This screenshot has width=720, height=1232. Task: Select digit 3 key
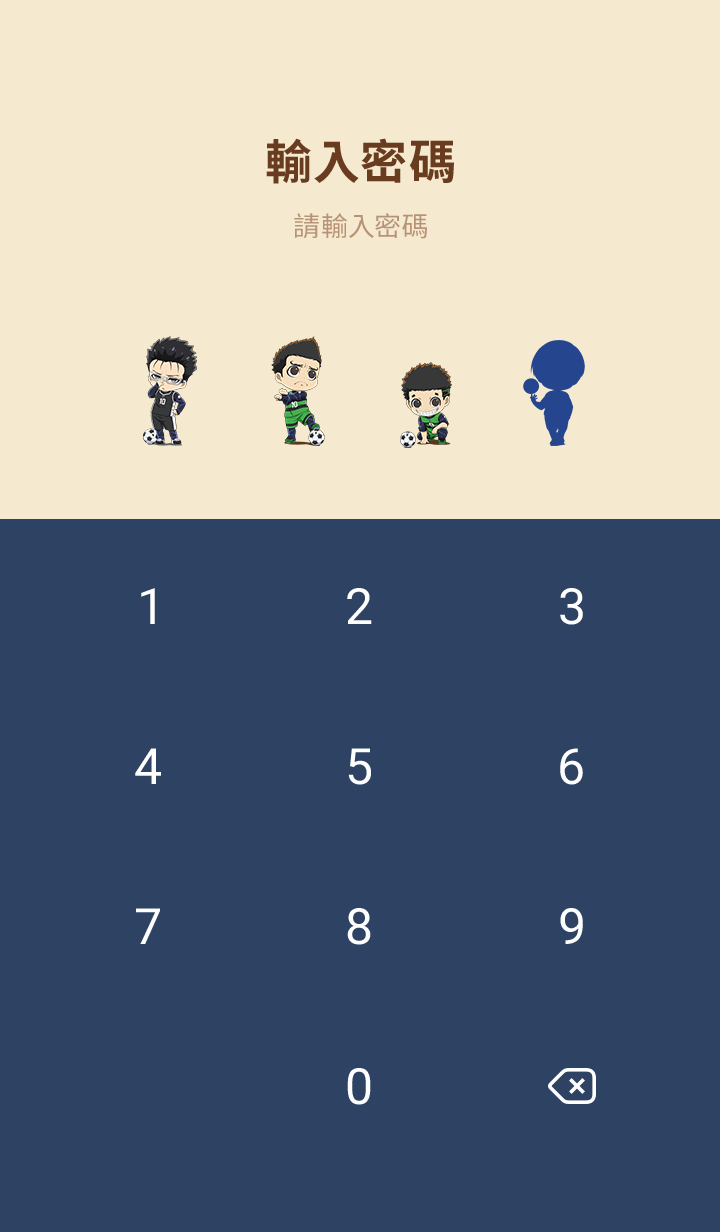pyautogui.click(x=571, y=607)
